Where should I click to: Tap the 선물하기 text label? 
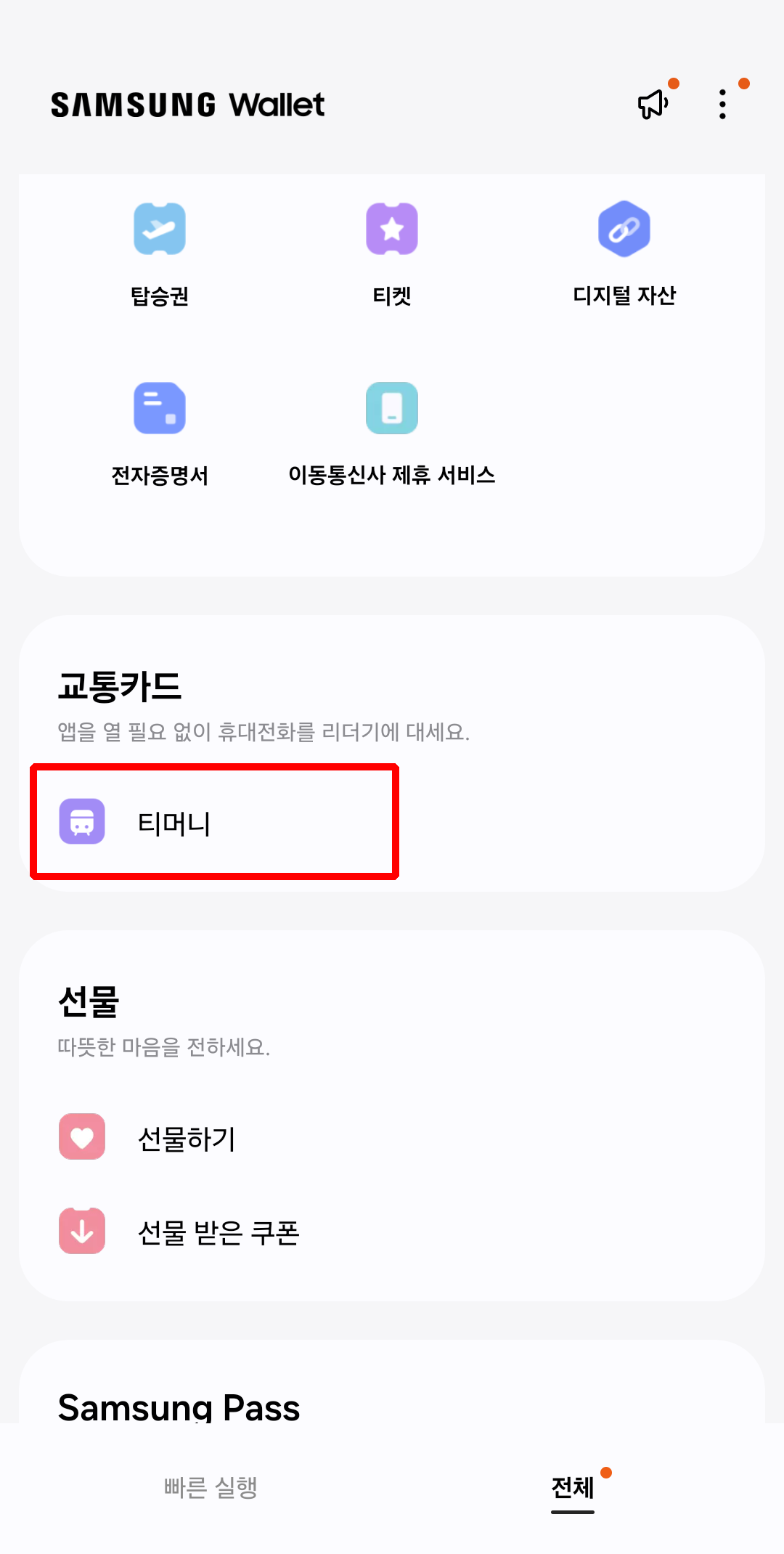[188, 1136]
